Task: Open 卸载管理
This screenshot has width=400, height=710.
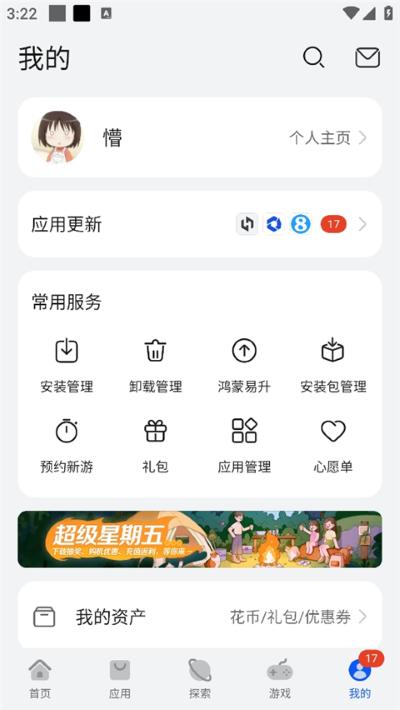Action: coord(155,365)
